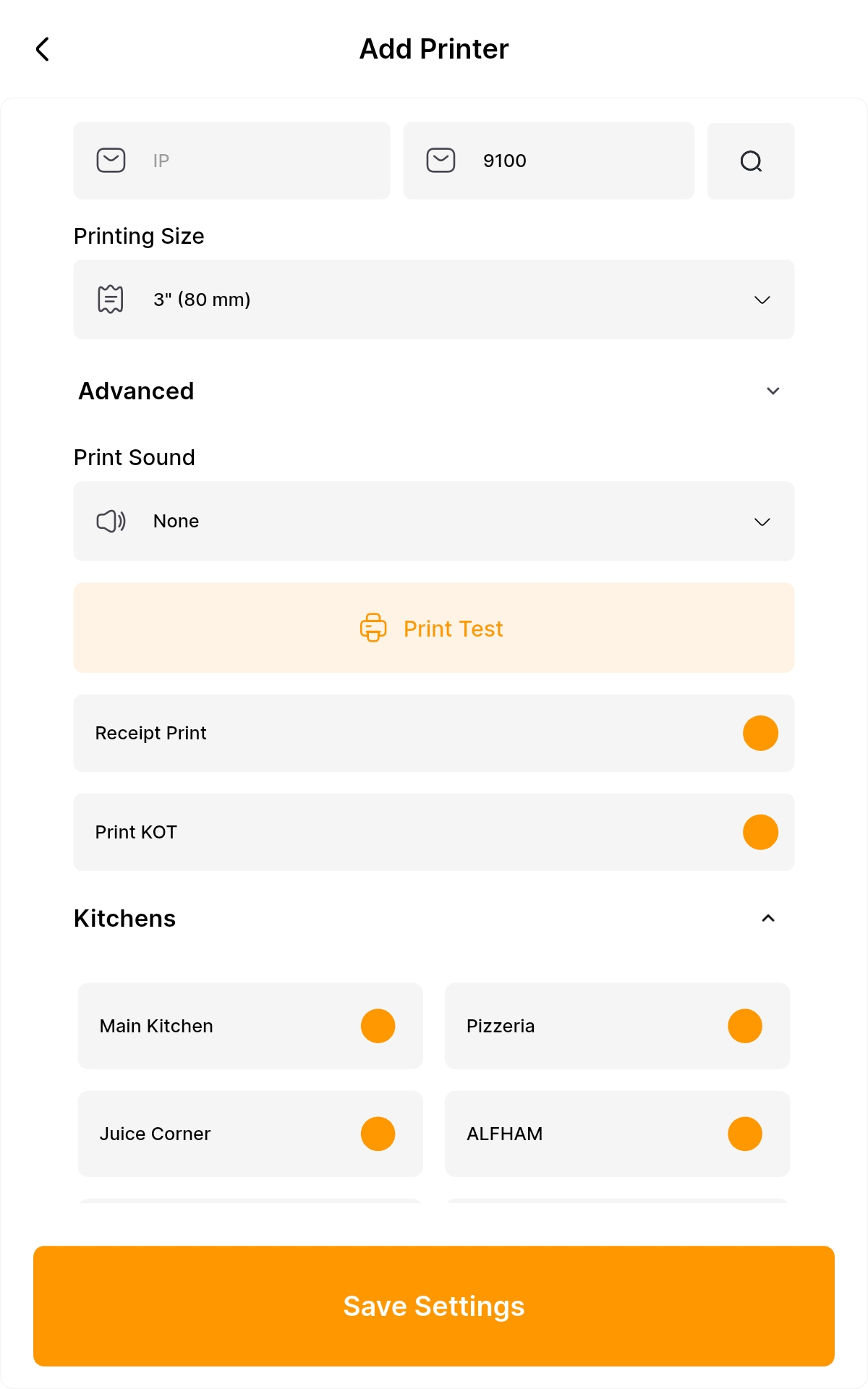Save Settings for this printer
868x1389 pixels.
tap(434, 1306)
